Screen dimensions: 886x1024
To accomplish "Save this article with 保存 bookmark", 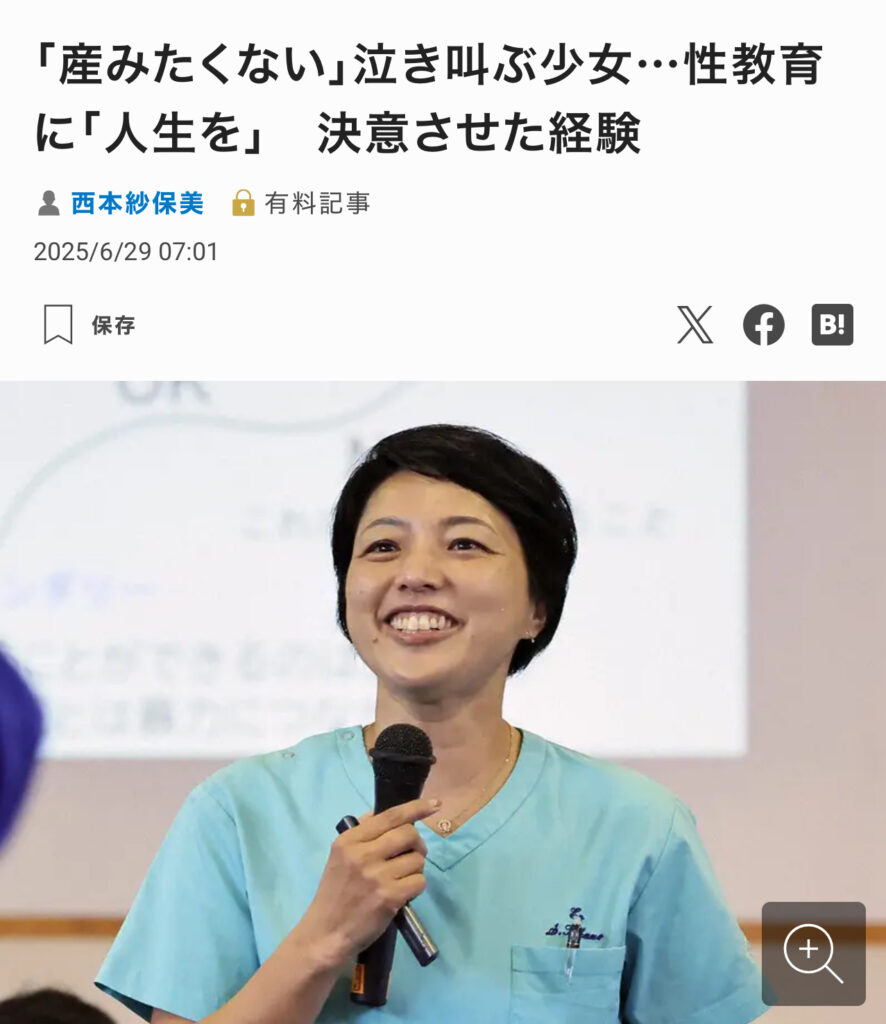I will (88, 325).
